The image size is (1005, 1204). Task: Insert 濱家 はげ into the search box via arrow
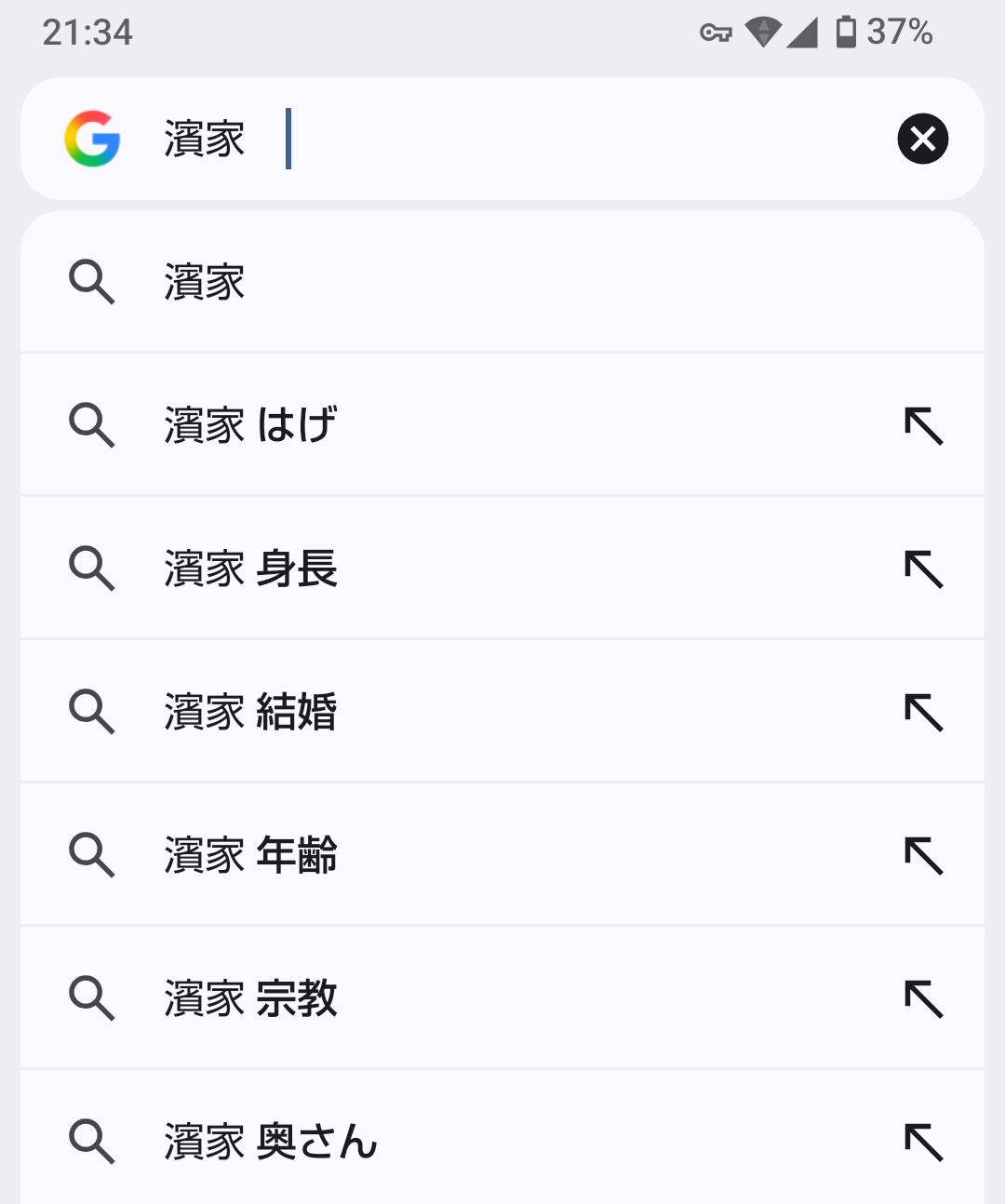tap(923, 426)
